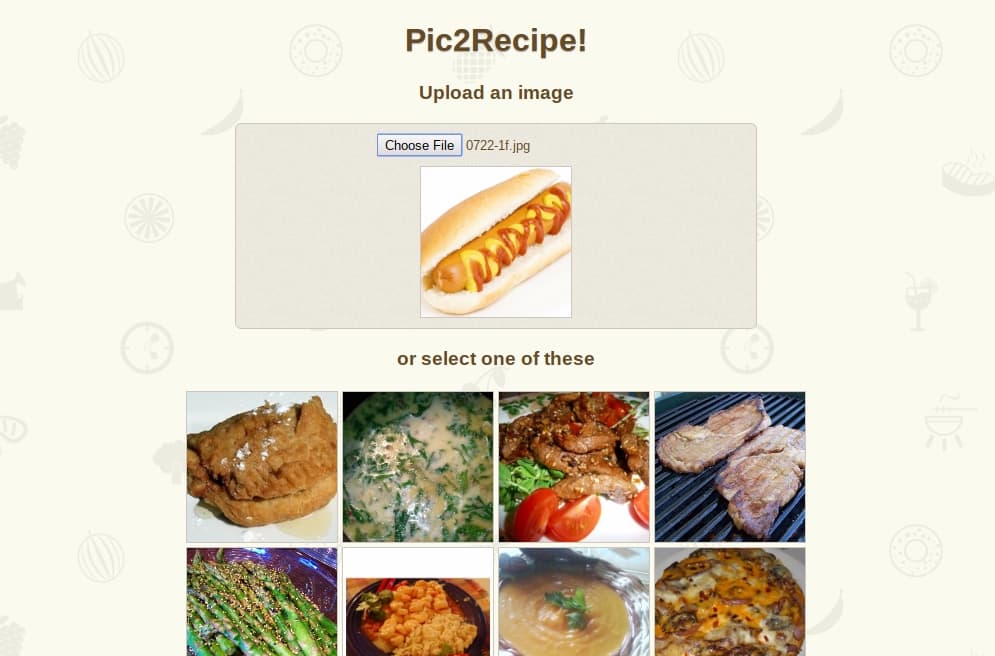Screen dimensions: 995x656
Task: Select the asparagus sample image
Action: click(x=262, y=602)
